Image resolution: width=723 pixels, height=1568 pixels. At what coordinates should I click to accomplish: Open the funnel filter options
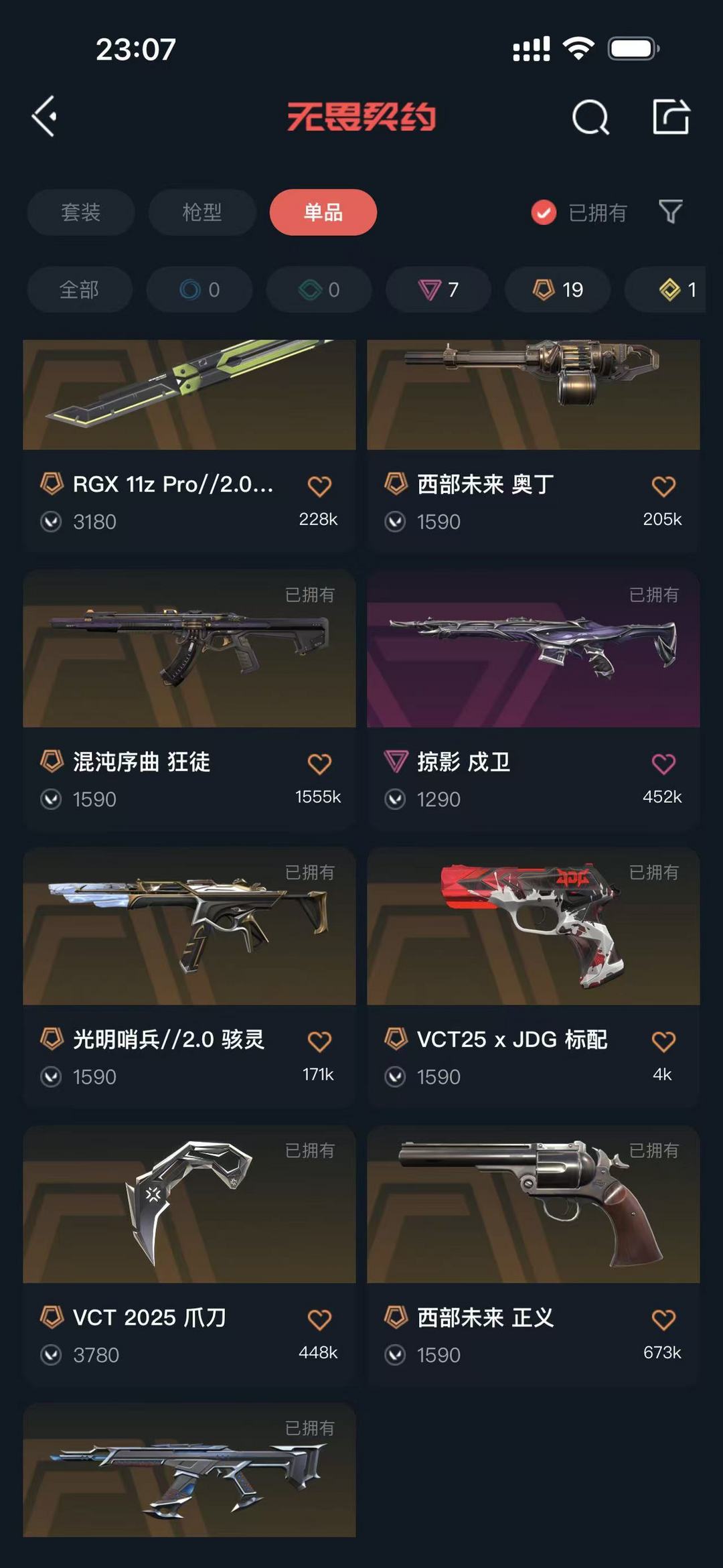(x=670, y=212)
